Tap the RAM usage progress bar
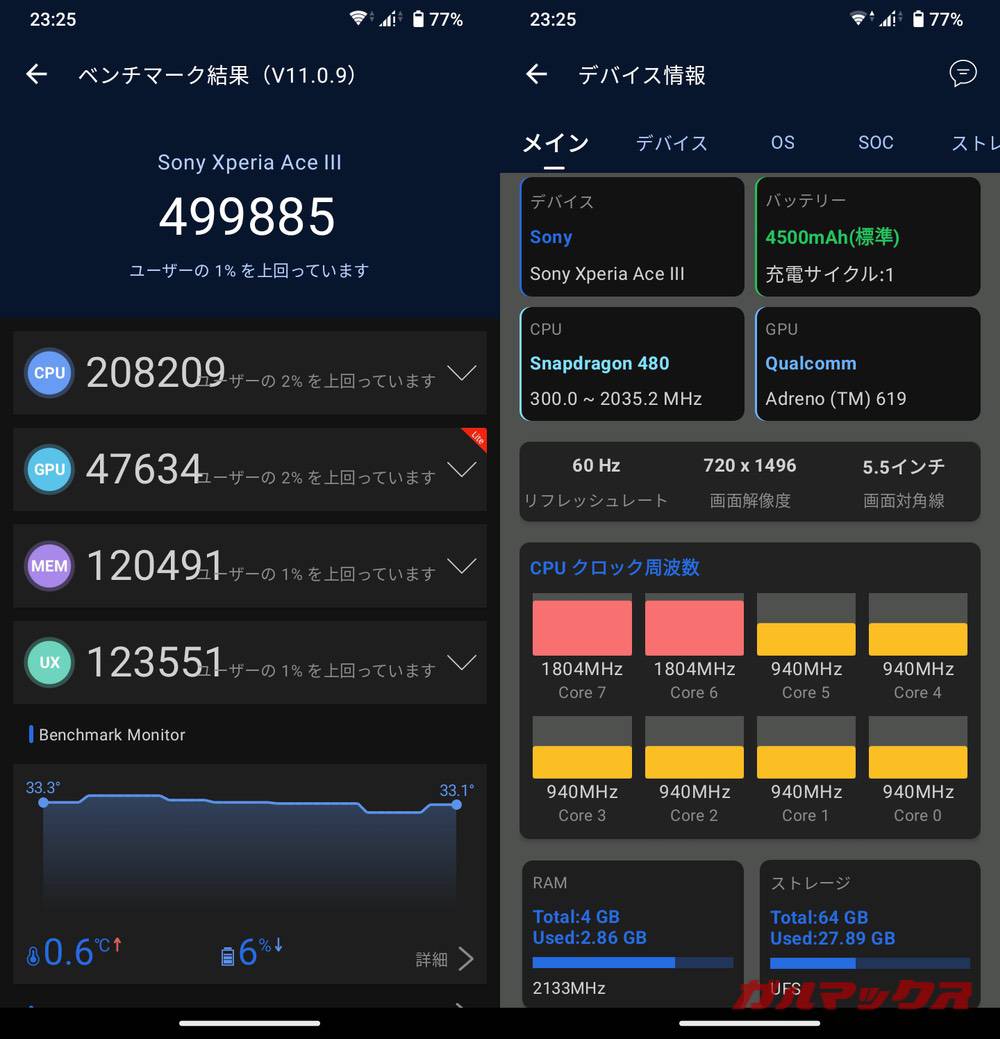This screenshot has width=1000, height=1039. coord(632,962)
